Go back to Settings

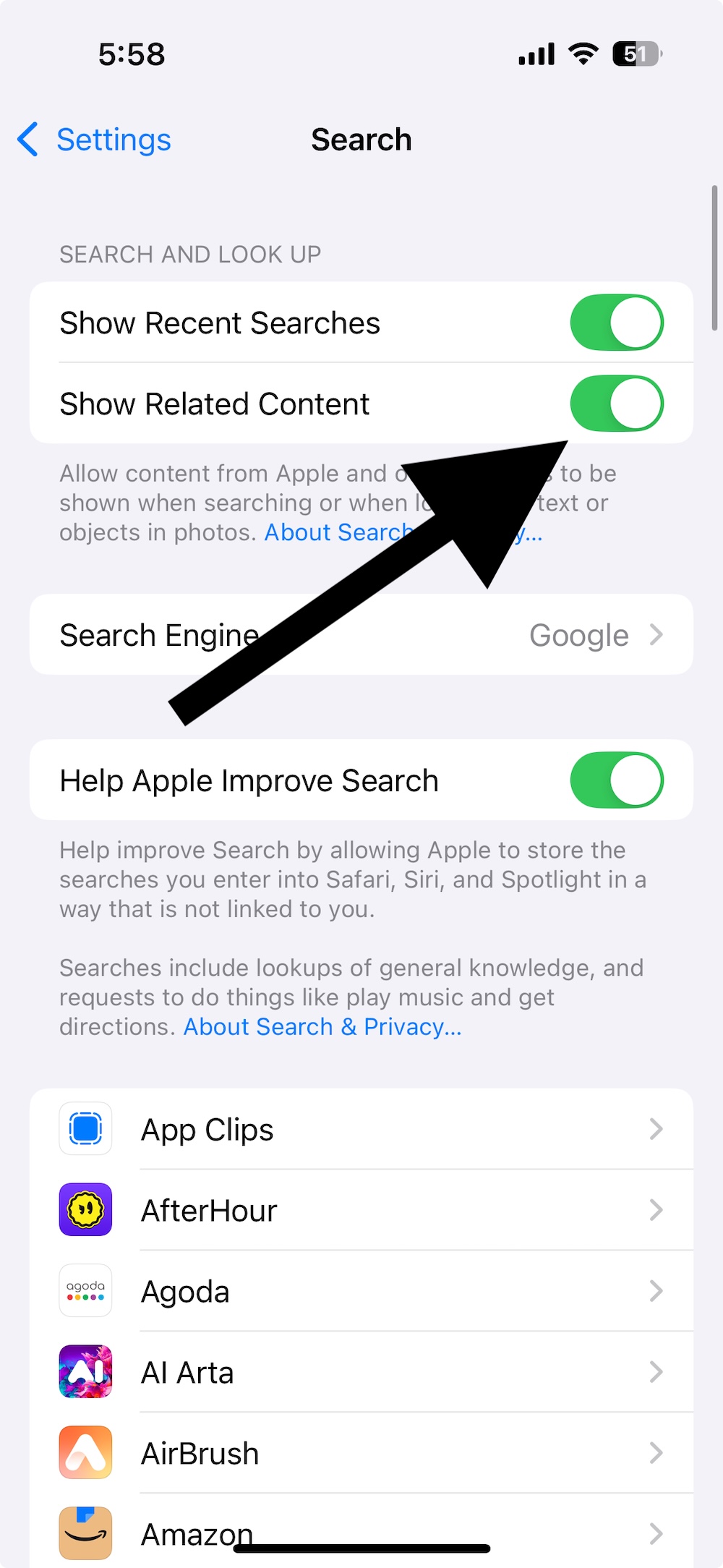point(94,140)
